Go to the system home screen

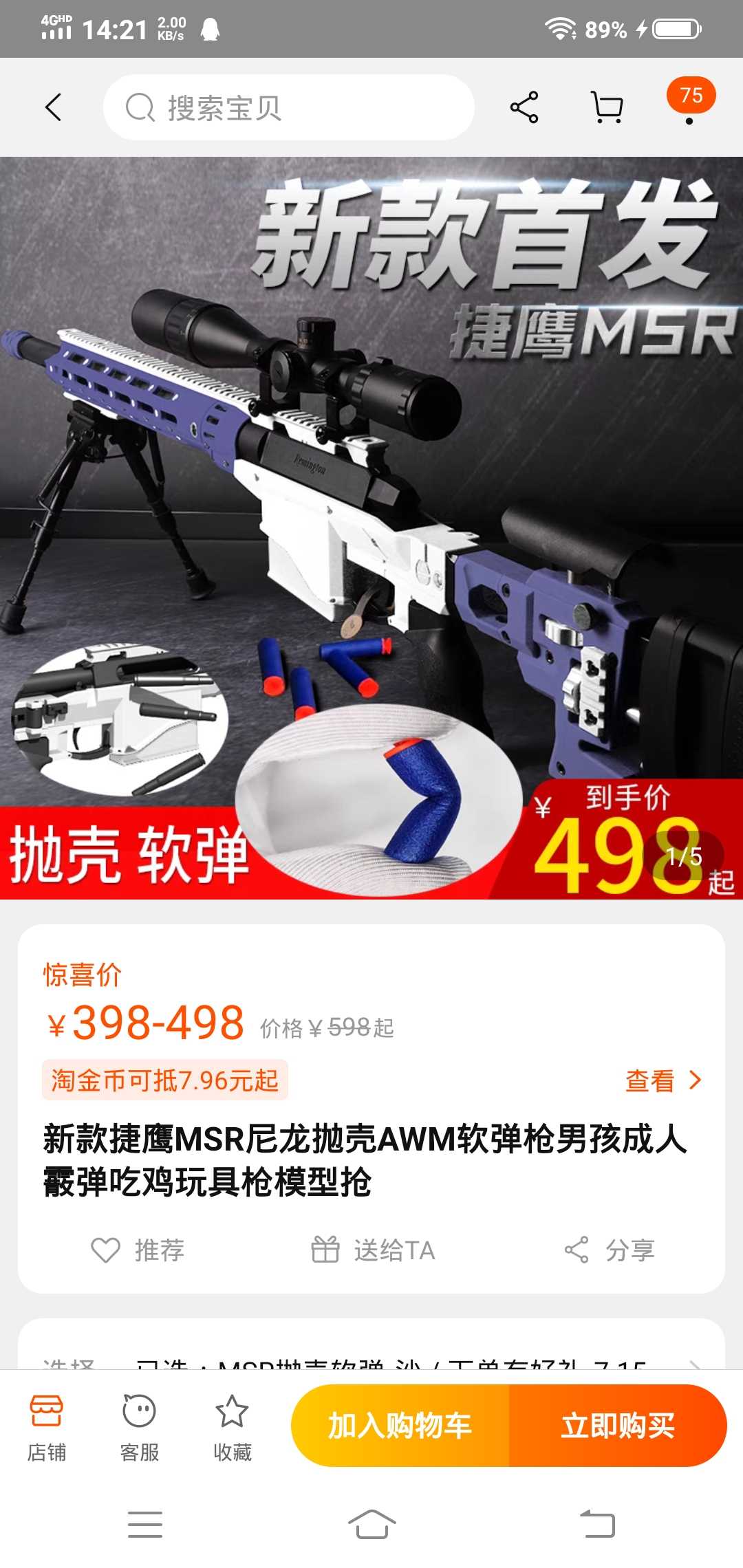tap(371, 1525)
